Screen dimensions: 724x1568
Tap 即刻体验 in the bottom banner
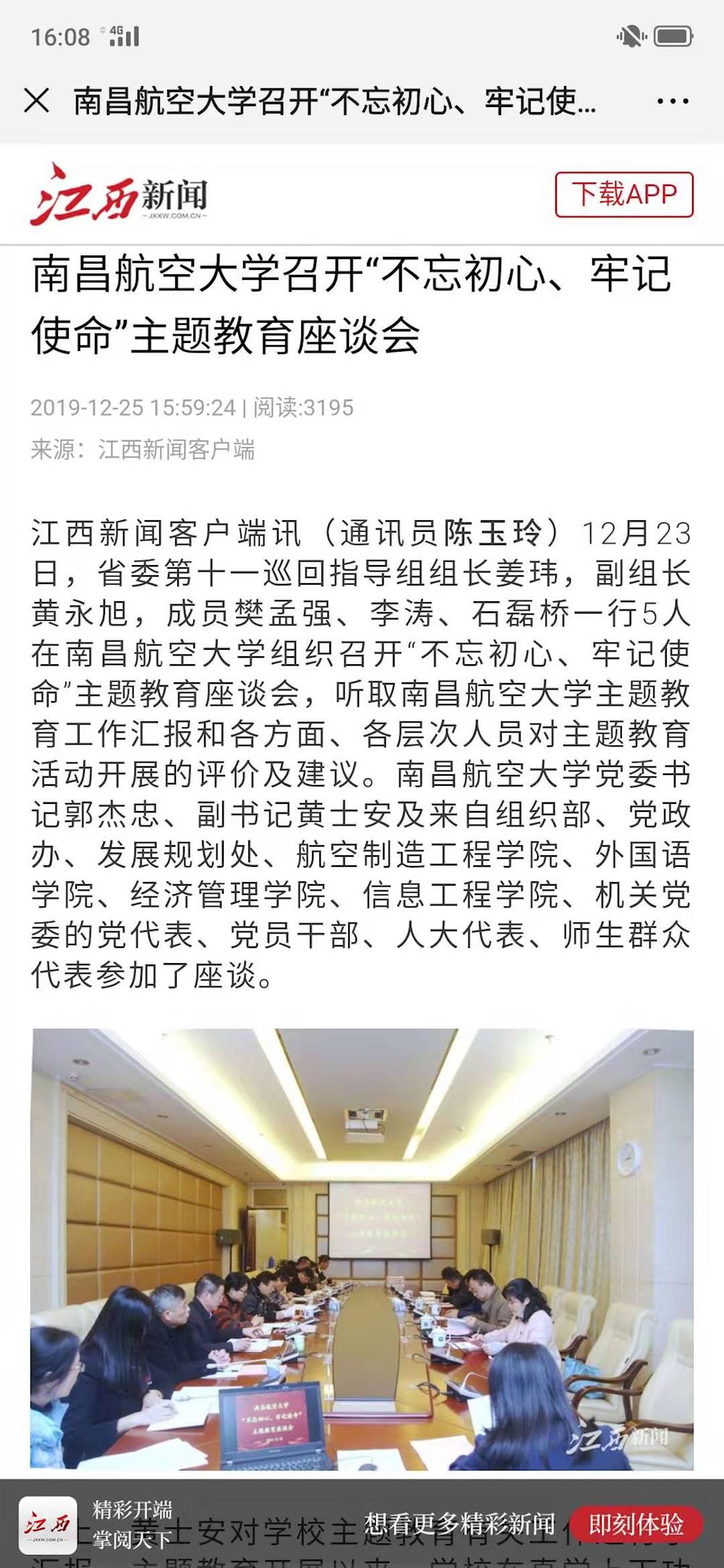636,1525
